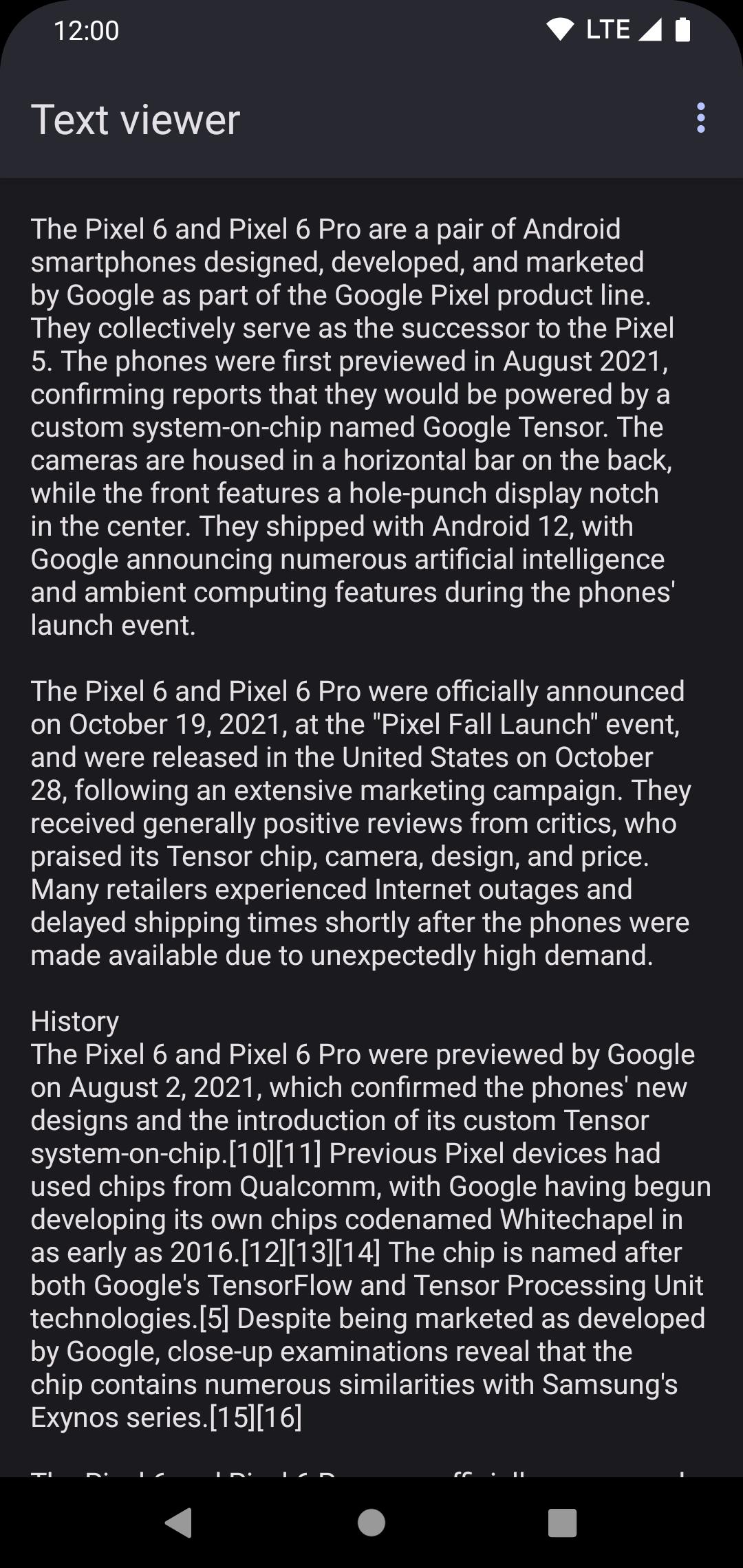This screenshot has height=1568, width=743.
Task: Go to the home screen
Action: pos(371,1523)
